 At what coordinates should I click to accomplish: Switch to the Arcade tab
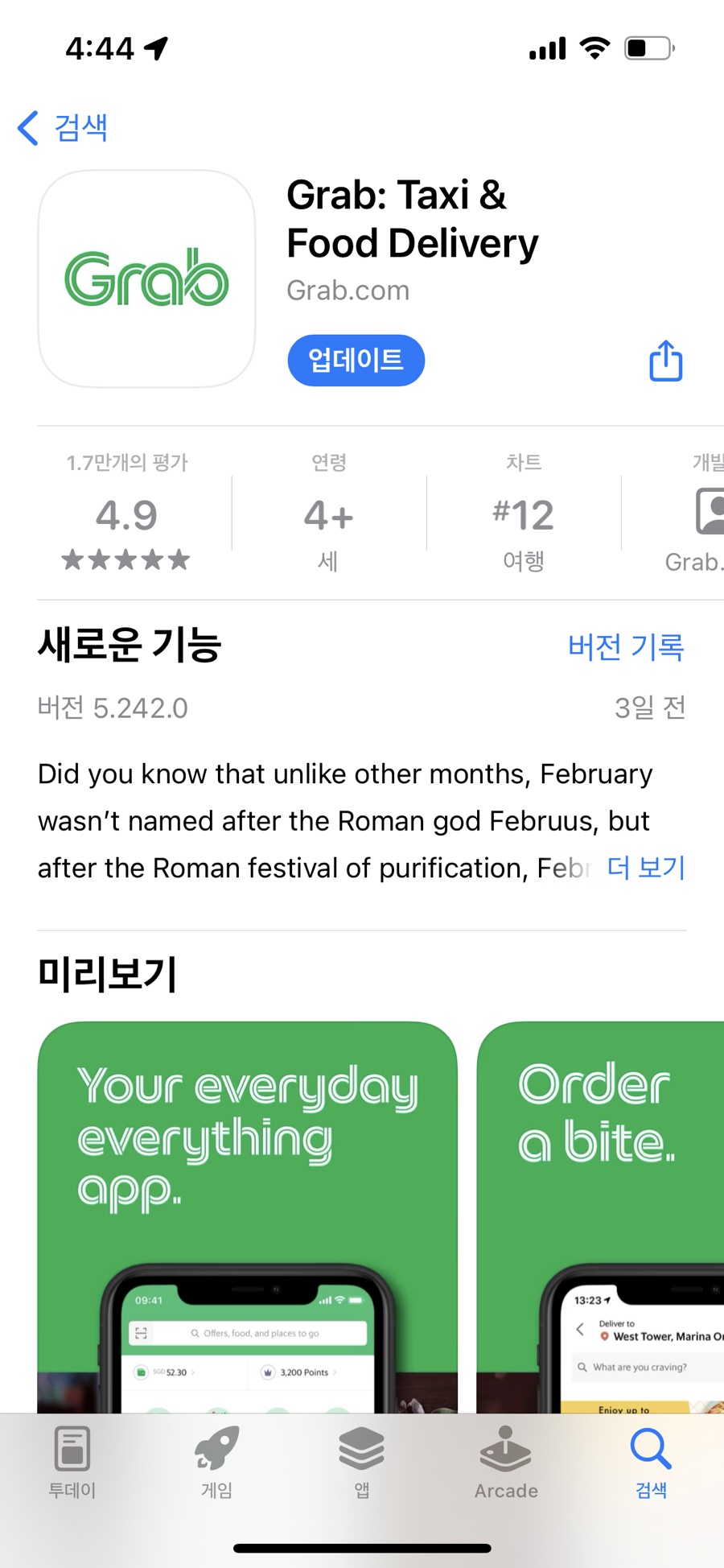click(x=506, y=1462)
